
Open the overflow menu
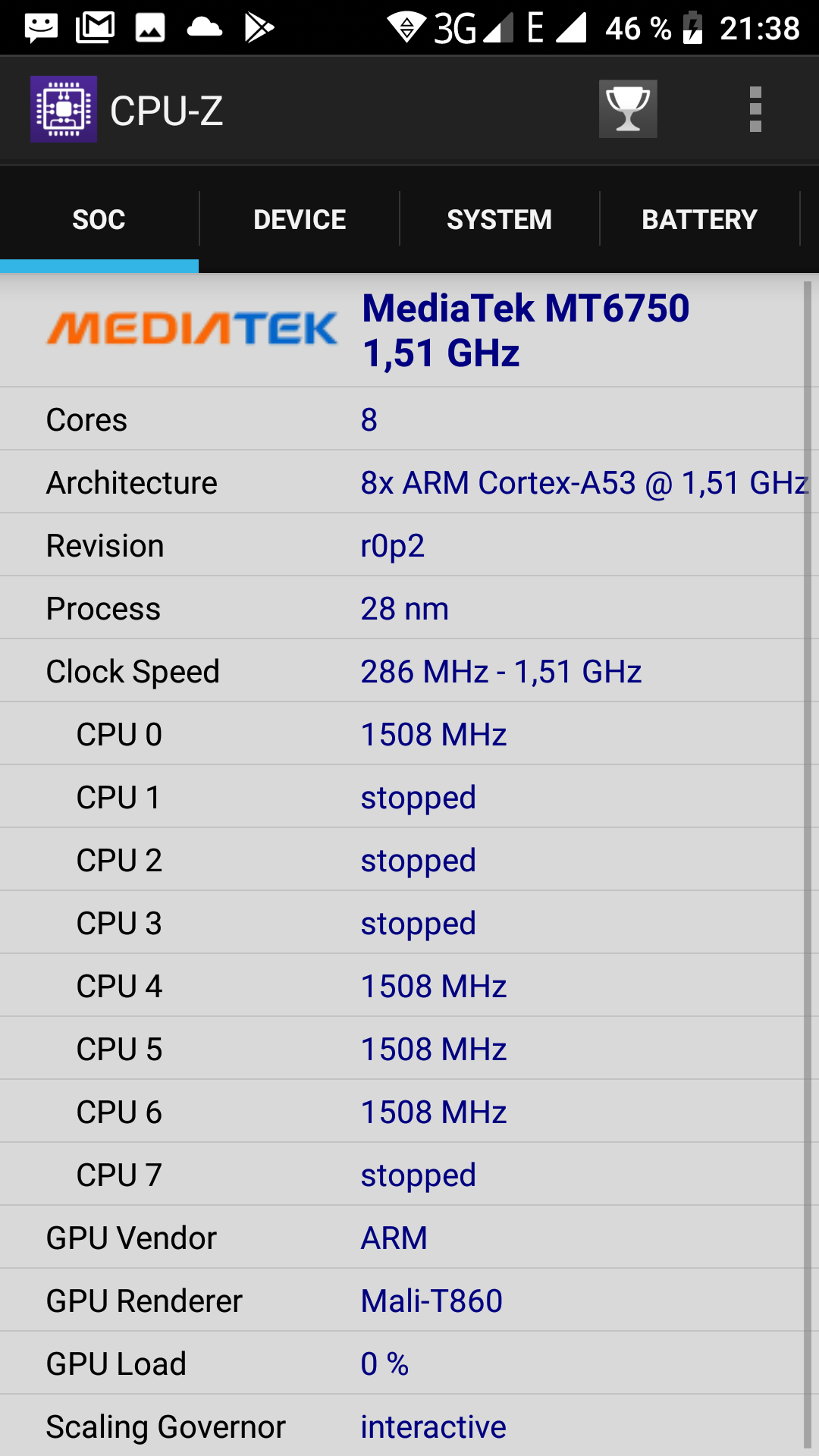click(x=755, y=109)
